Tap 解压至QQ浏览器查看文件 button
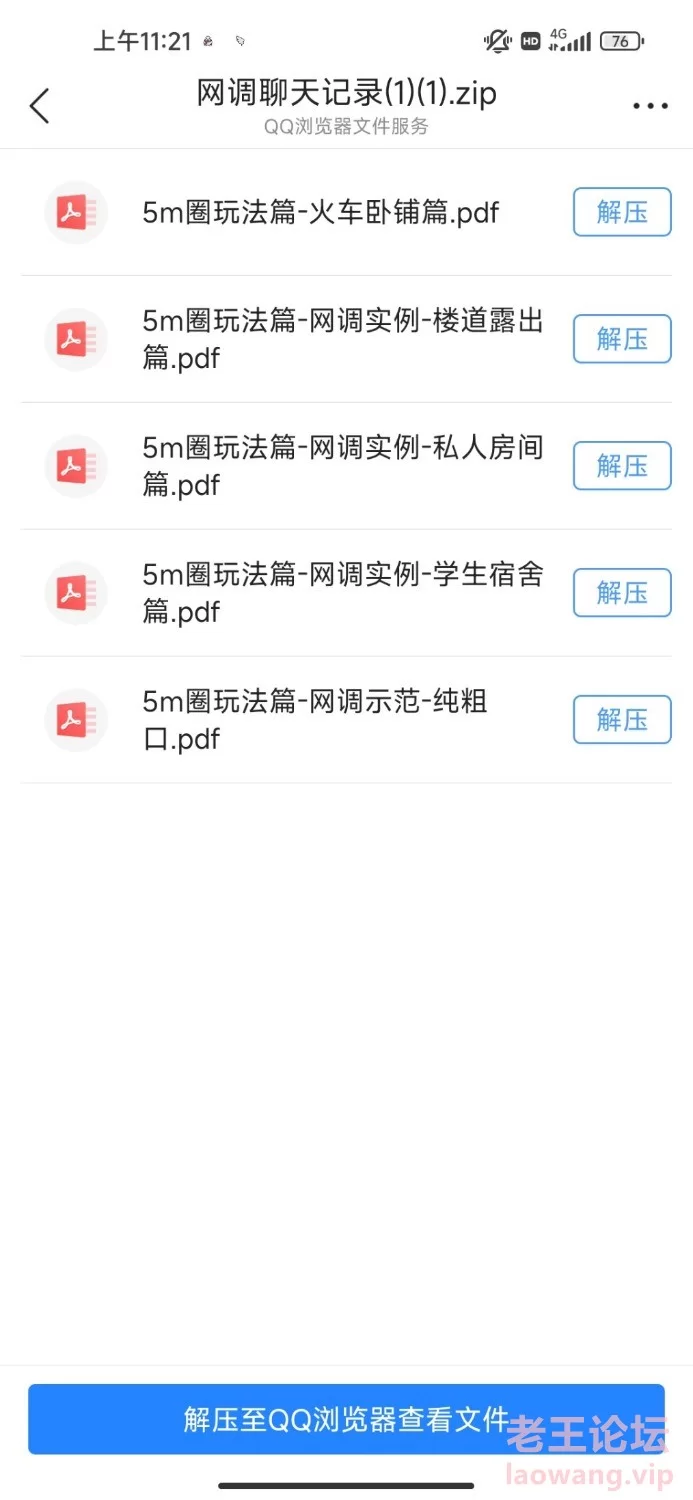 pos(346,1419)
